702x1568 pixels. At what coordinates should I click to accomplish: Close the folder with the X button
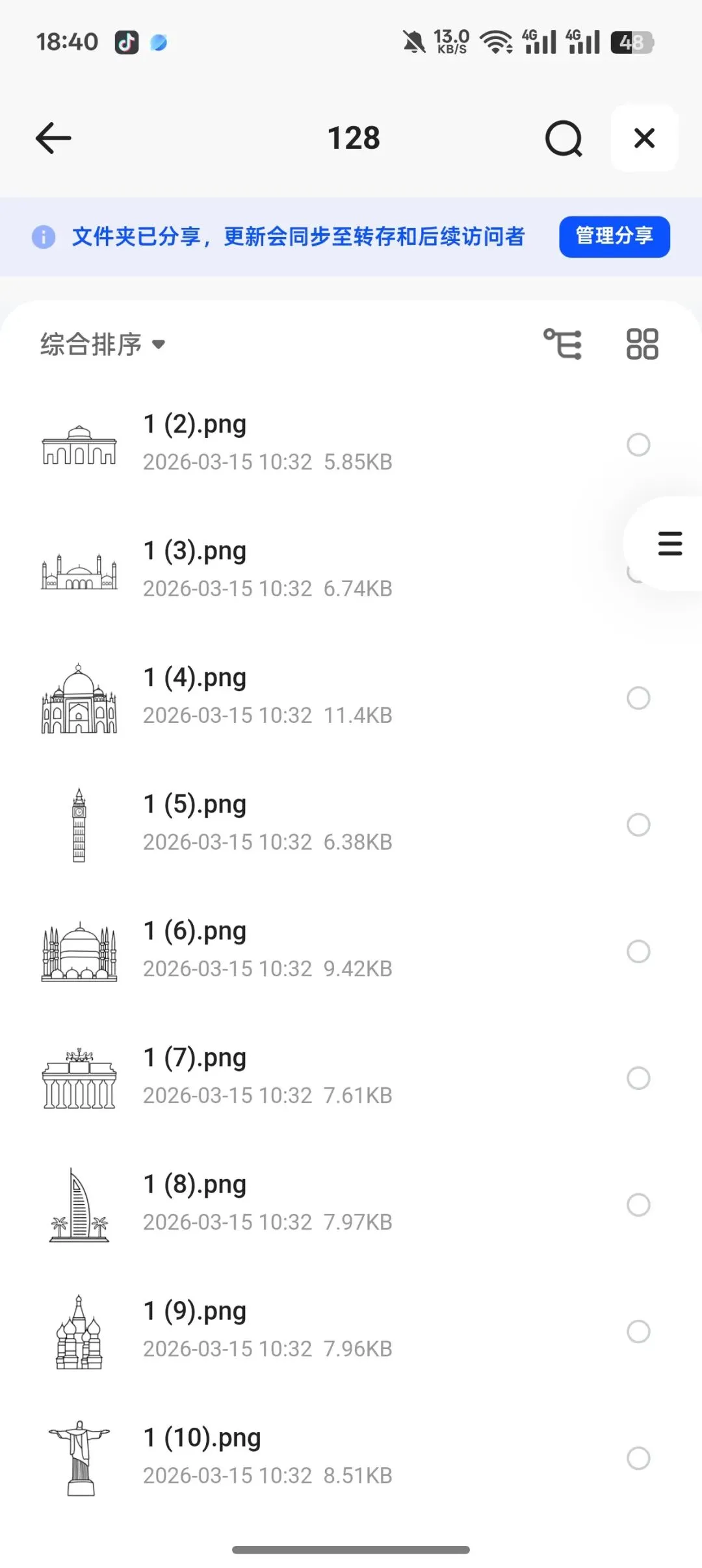click(x=643, y=138)
